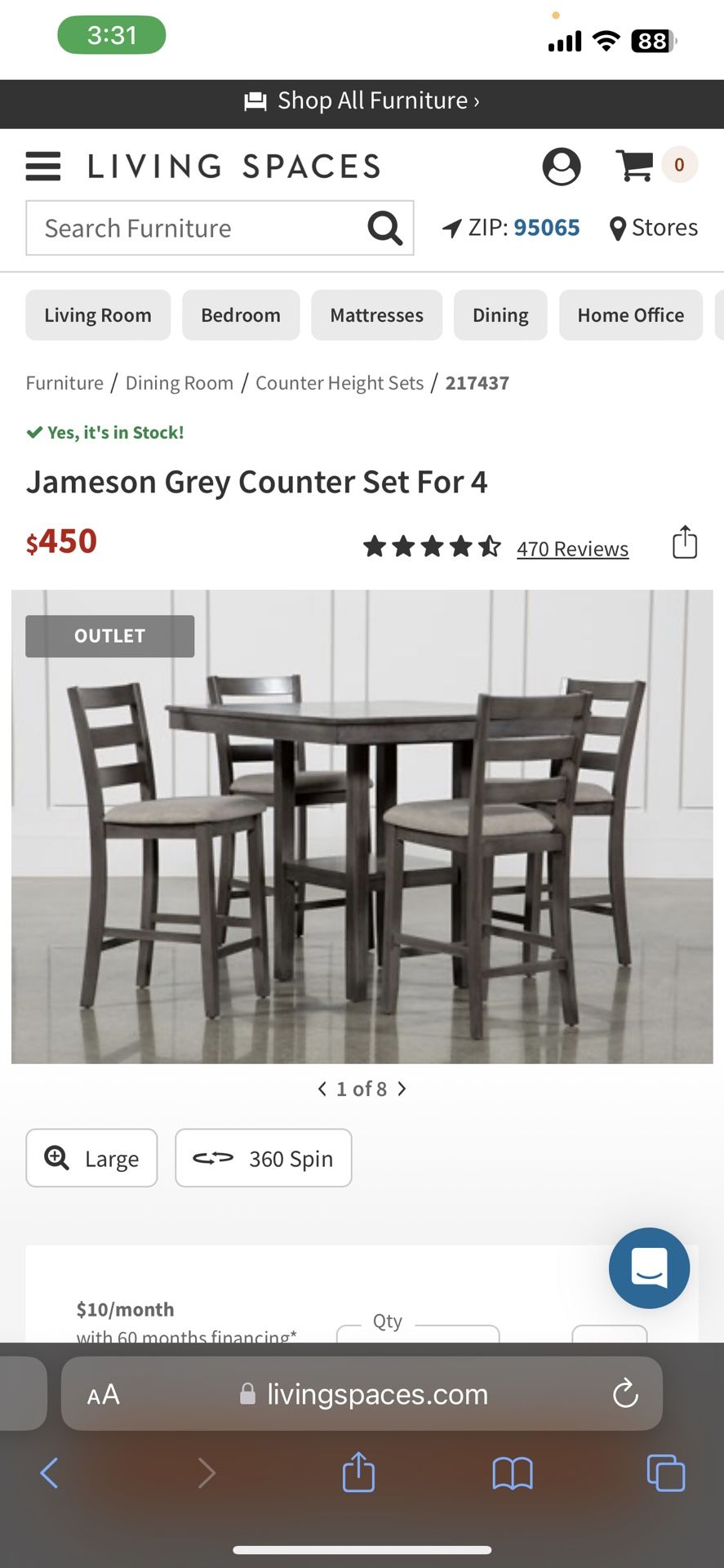Tap the Safari share icon
The image size is (724, 1568).
(x=358, y=1473)
